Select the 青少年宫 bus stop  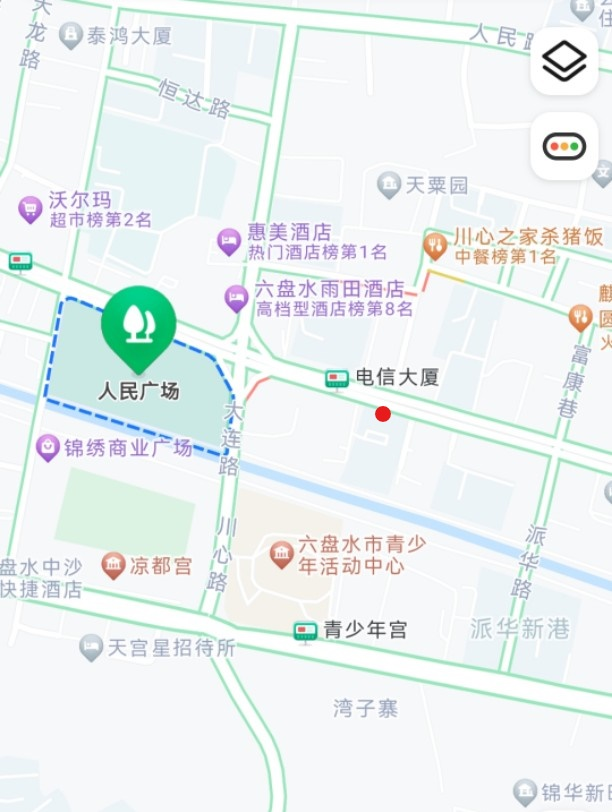coord(305,631)
